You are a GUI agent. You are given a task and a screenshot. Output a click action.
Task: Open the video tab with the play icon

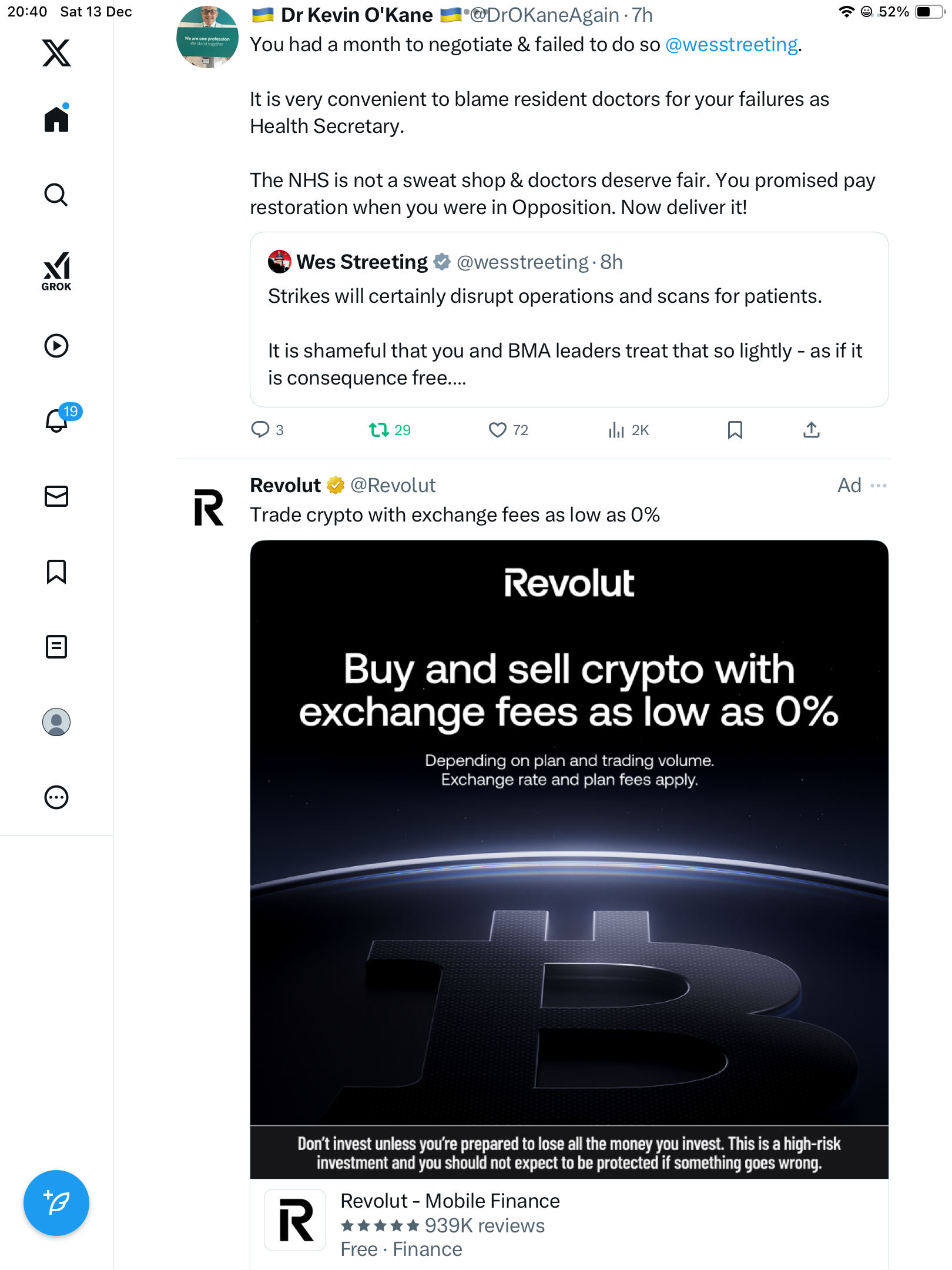[x=56, y=346]
